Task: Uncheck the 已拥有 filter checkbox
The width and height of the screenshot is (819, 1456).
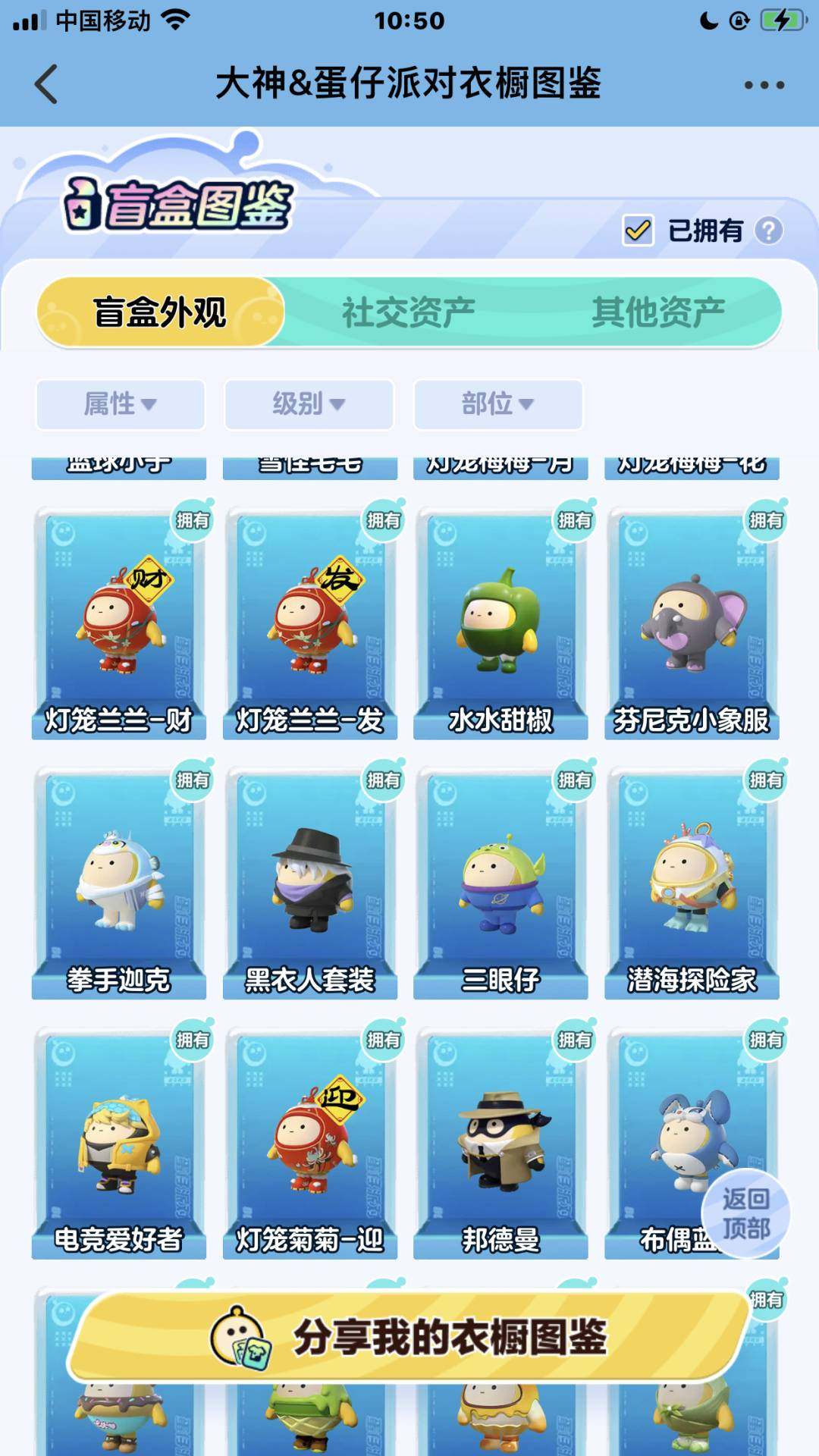Action: pos(637,231)
